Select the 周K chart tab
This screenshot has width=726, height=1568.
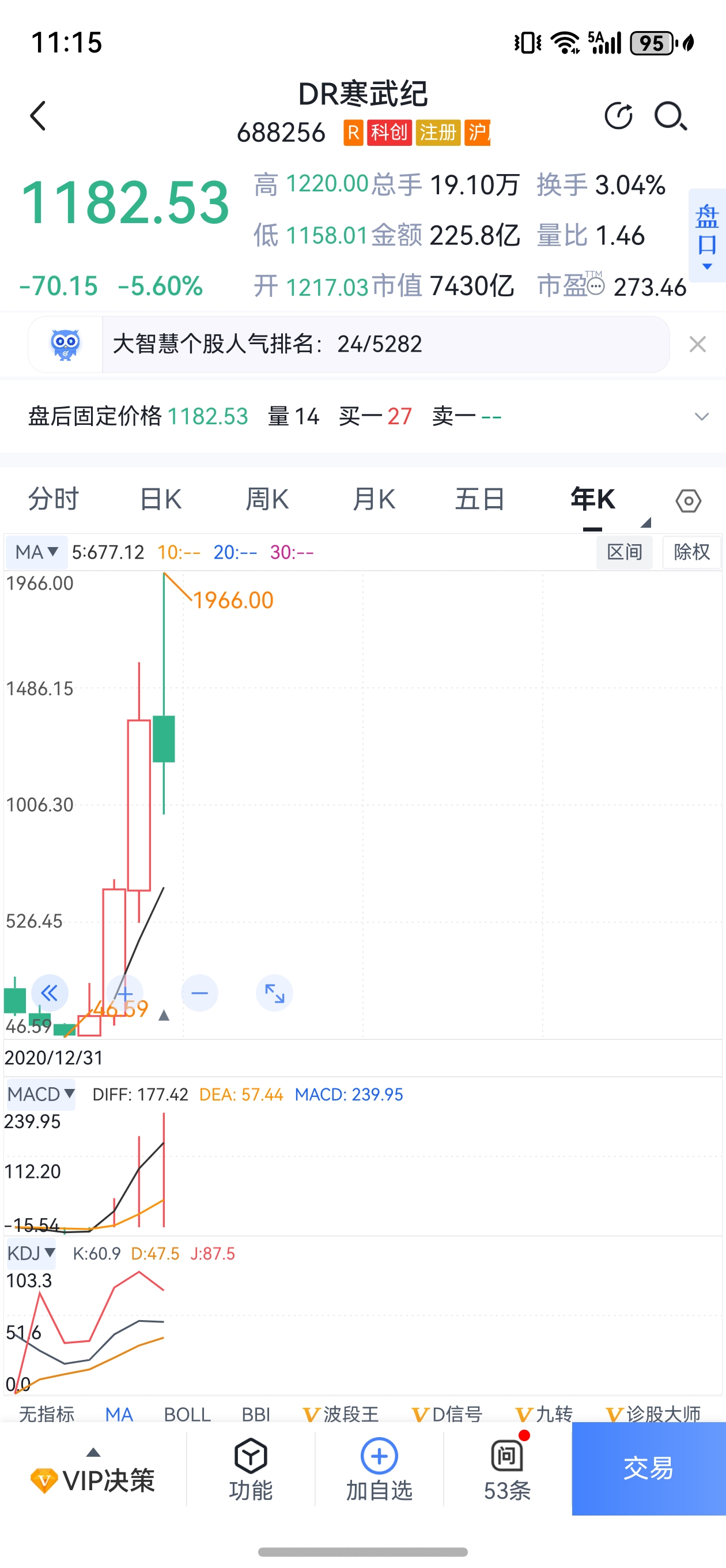267,499
